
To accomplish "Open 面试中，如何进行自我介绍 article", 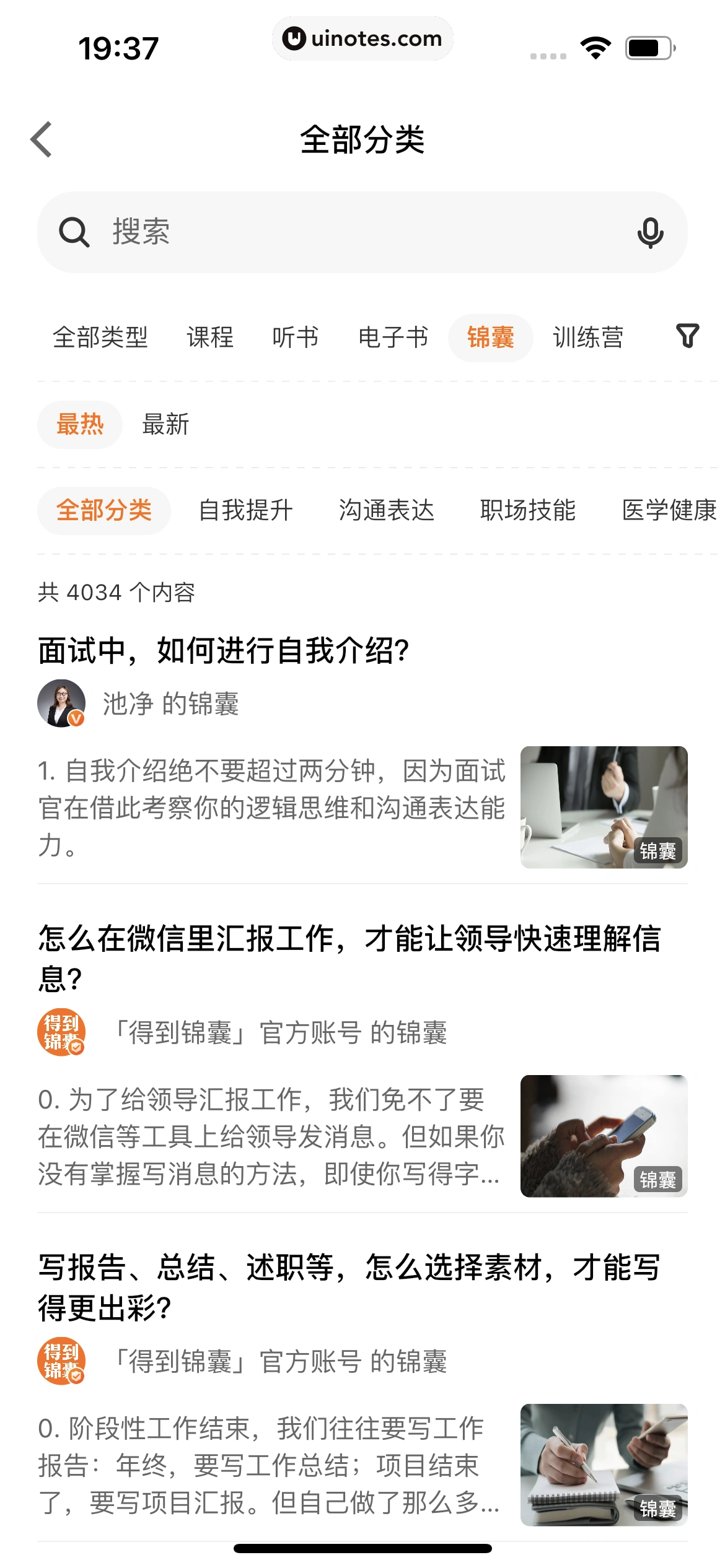I will pos(224,651).
